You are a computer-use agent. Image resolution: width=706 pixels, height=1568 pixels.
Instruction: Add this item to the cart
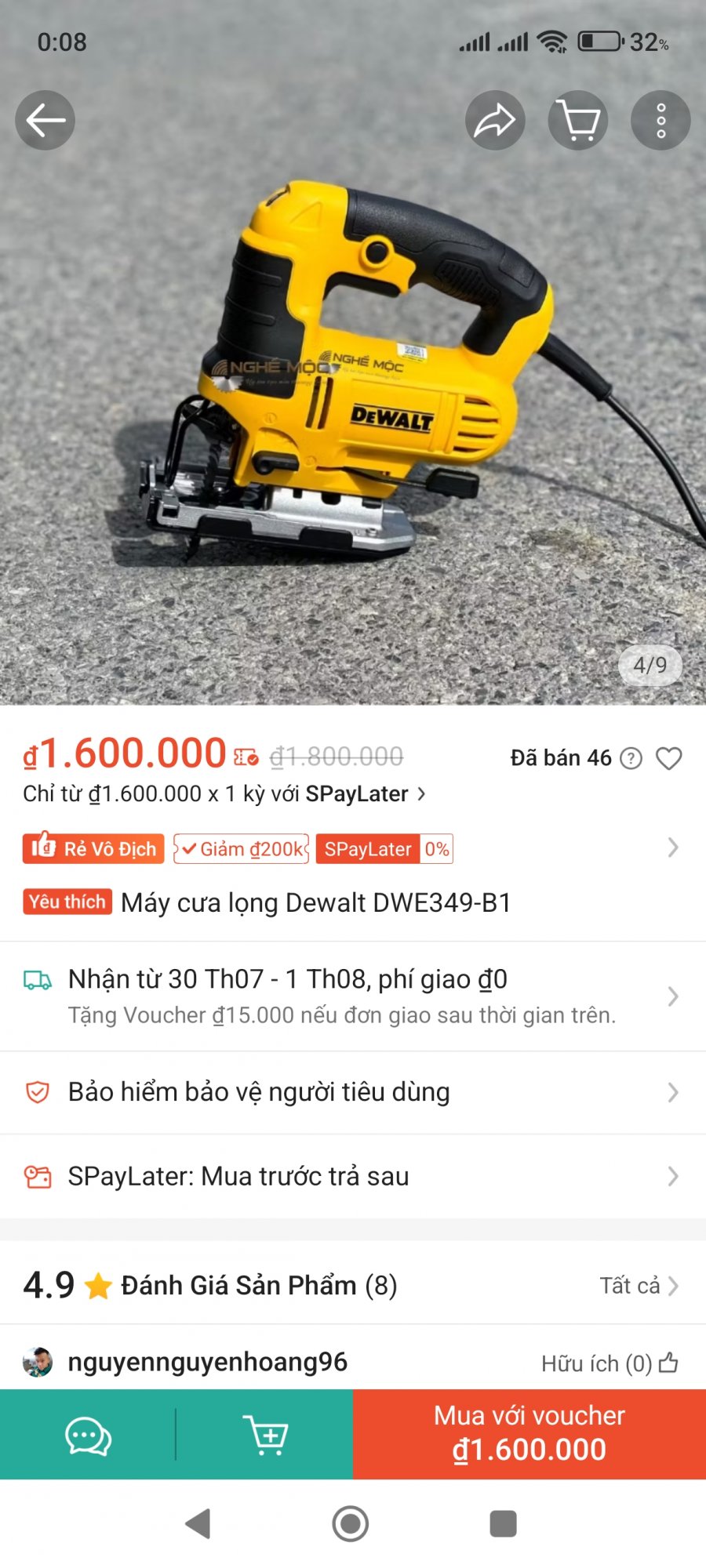coord(265,1435)
